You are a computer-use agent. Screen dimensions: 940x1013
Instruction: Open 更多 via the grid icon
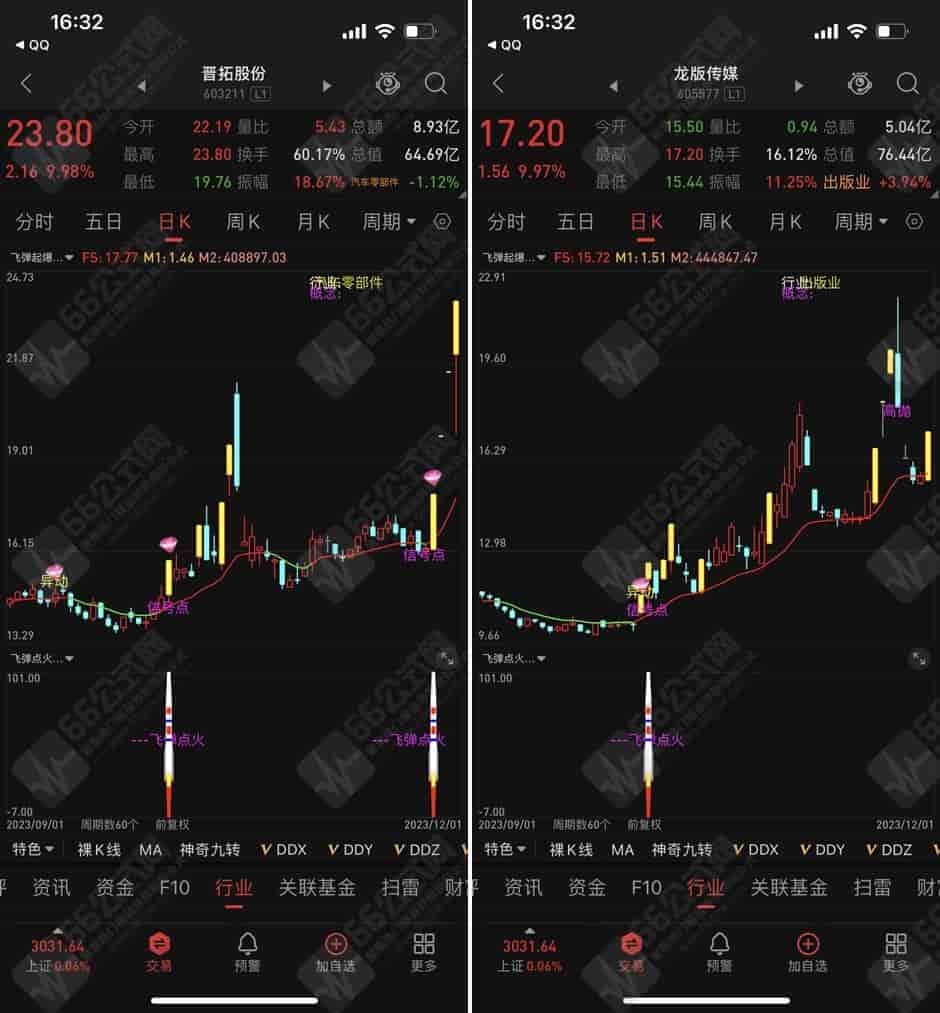[423, 951]
